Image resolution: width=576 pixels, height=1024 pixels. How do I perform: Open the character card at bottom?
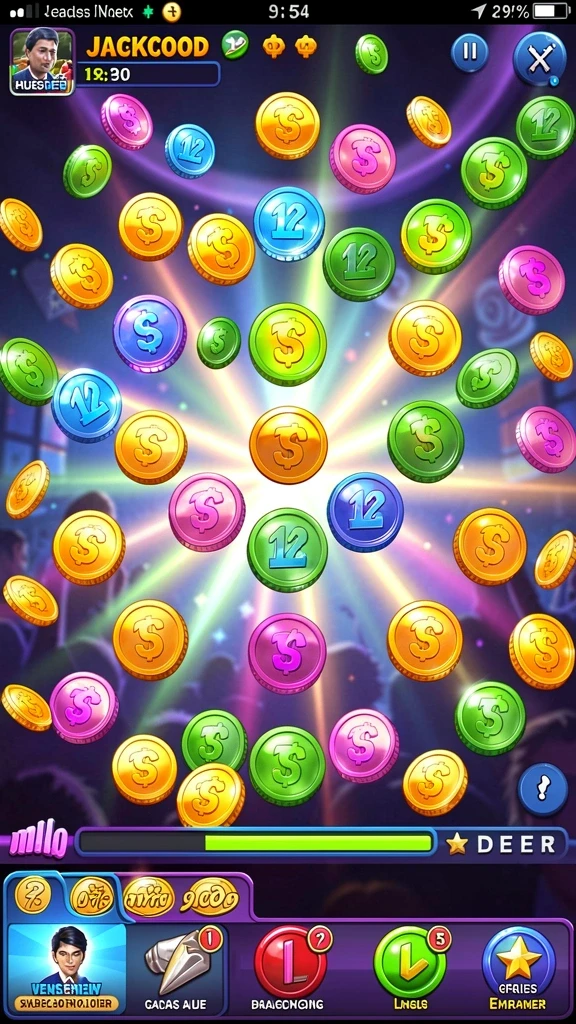[x=67, y=967]
